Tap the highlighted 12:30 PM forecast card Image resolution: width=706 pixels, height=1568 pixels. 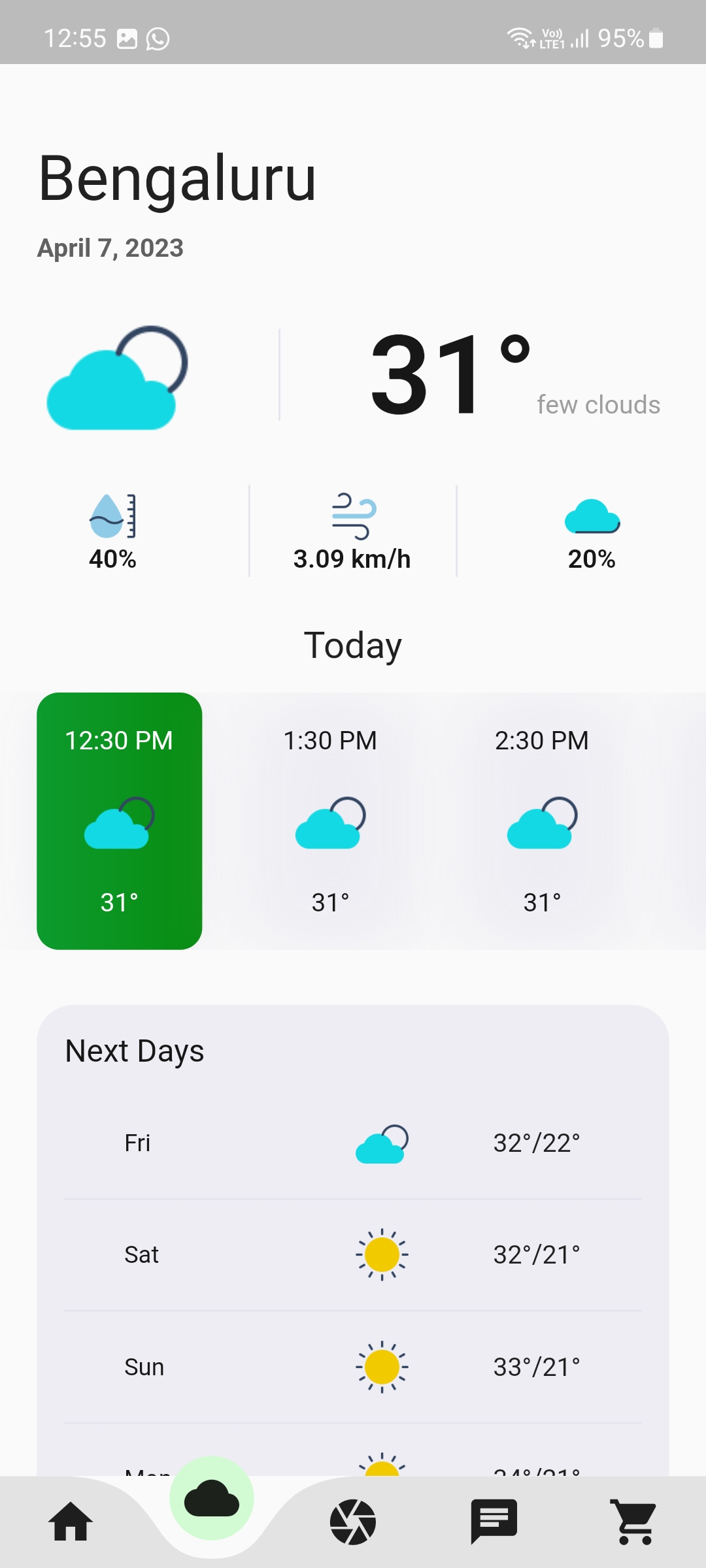tap(119, 820)
